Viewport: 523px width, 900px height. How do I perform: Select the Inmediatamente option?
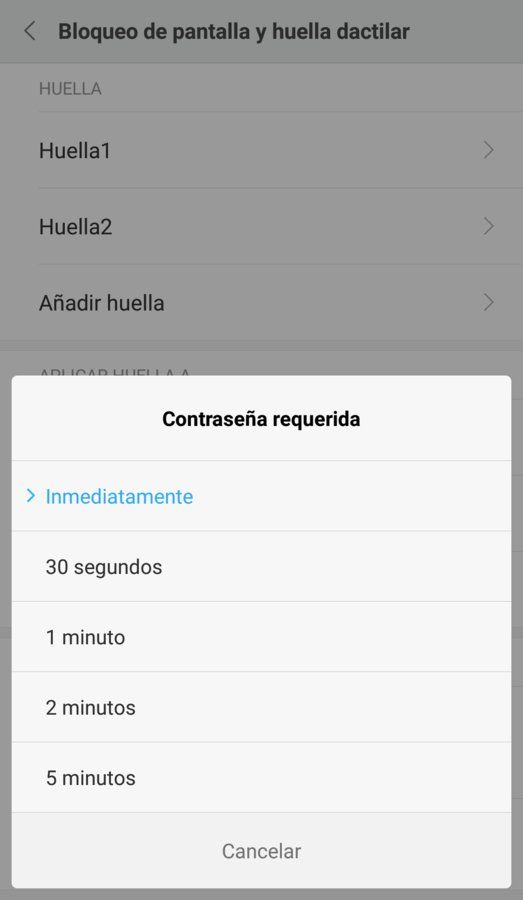pos(261,496)
